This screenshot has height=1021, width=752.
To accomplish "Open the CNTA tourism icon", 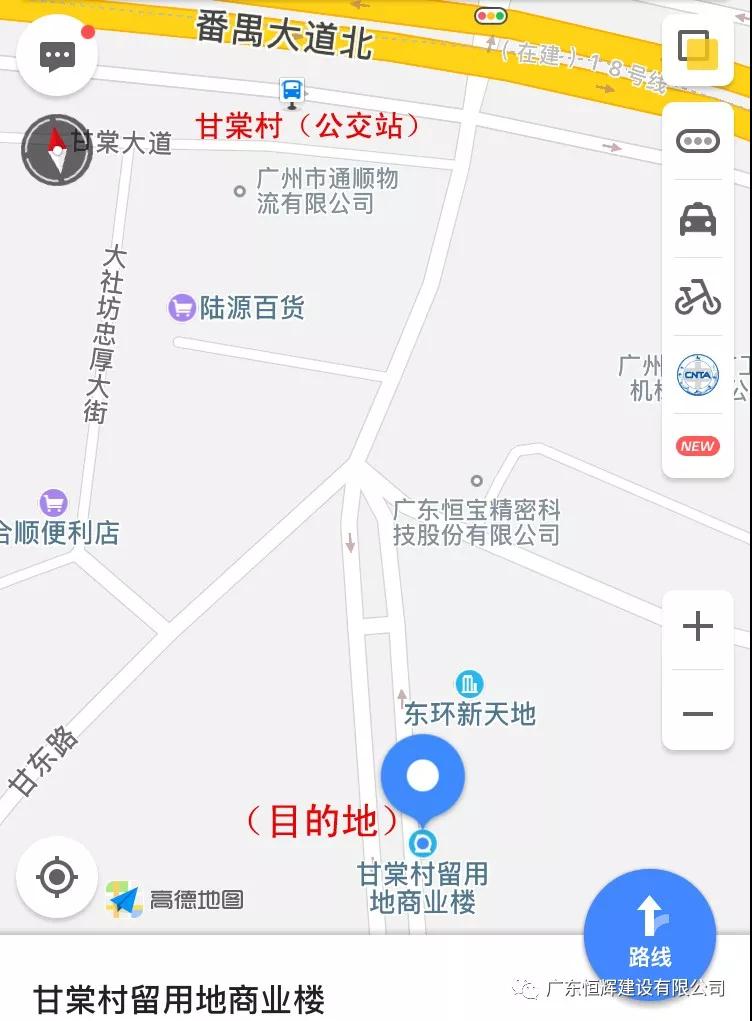I will coord(697,375).
